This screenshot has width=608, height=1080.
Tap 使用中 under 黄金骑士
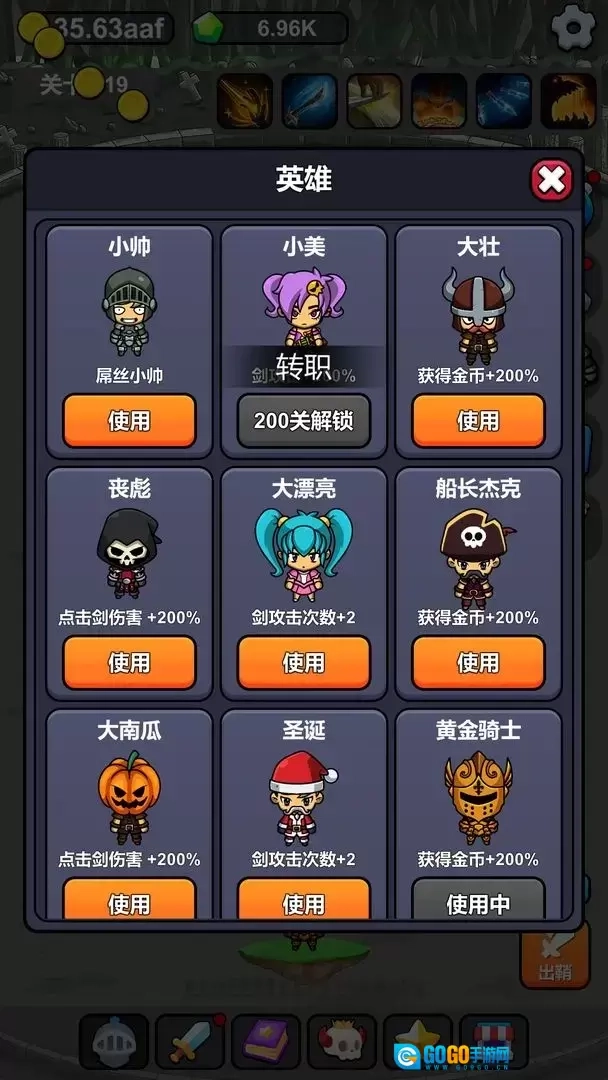tap(478, 901)
